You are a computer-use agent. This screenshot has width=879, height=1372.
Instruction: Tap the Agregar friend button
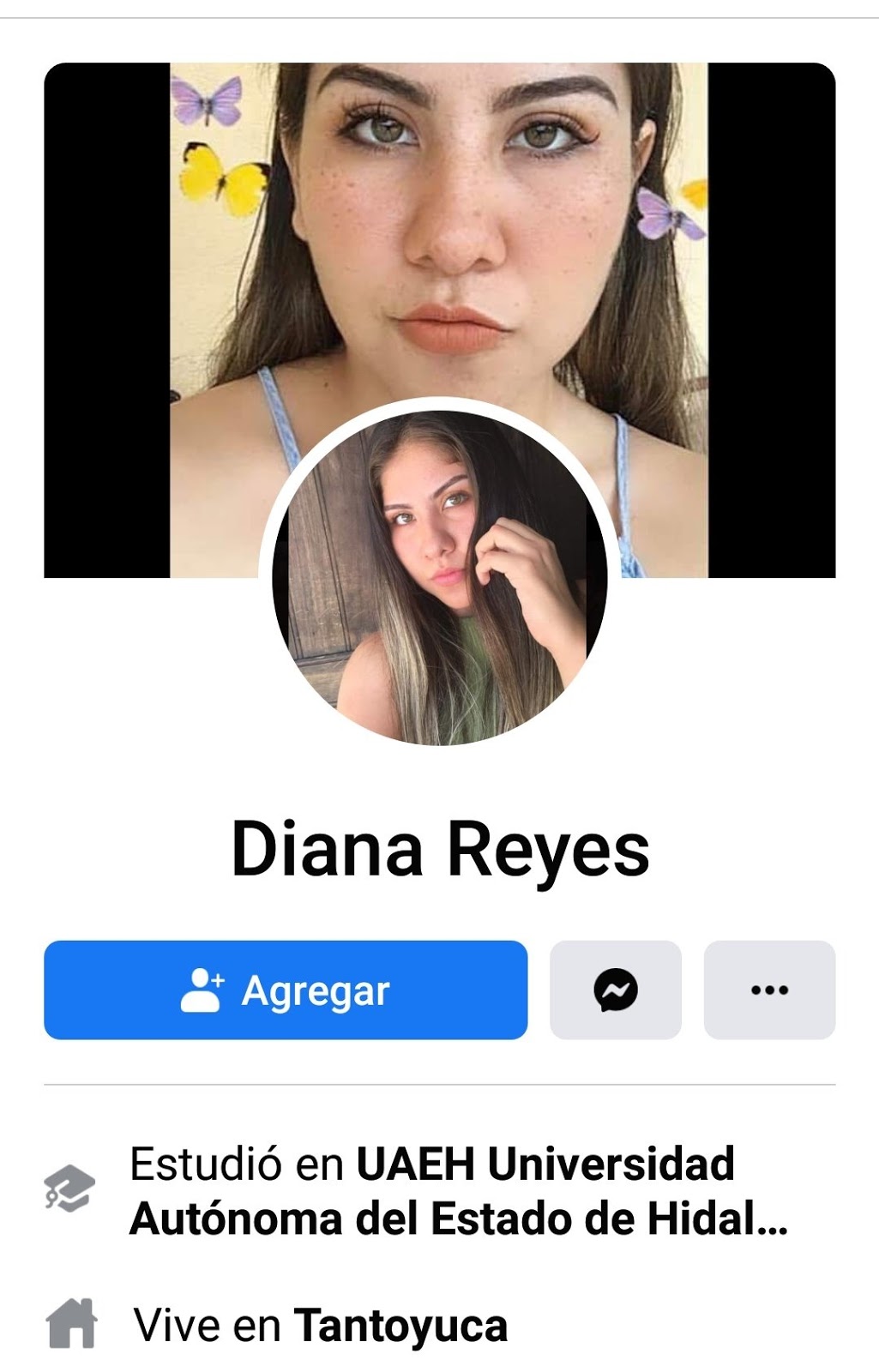tap(286, 990)
